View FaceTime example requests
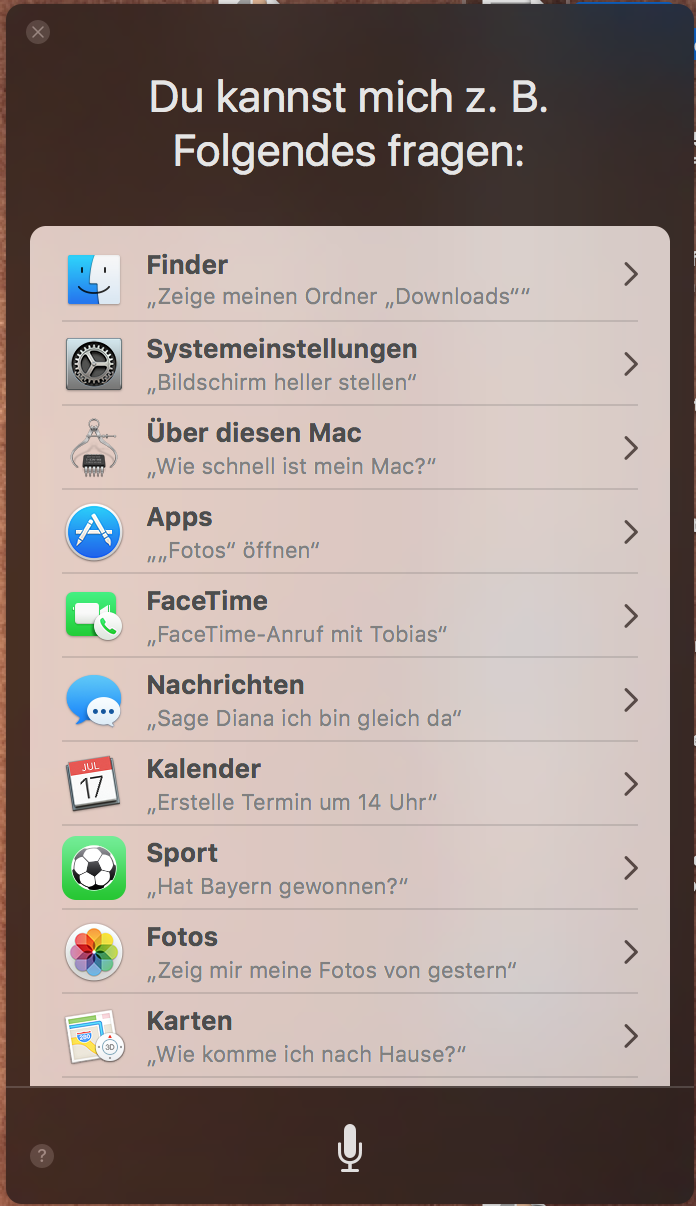 pyautogui.click(x=349, y=615)
